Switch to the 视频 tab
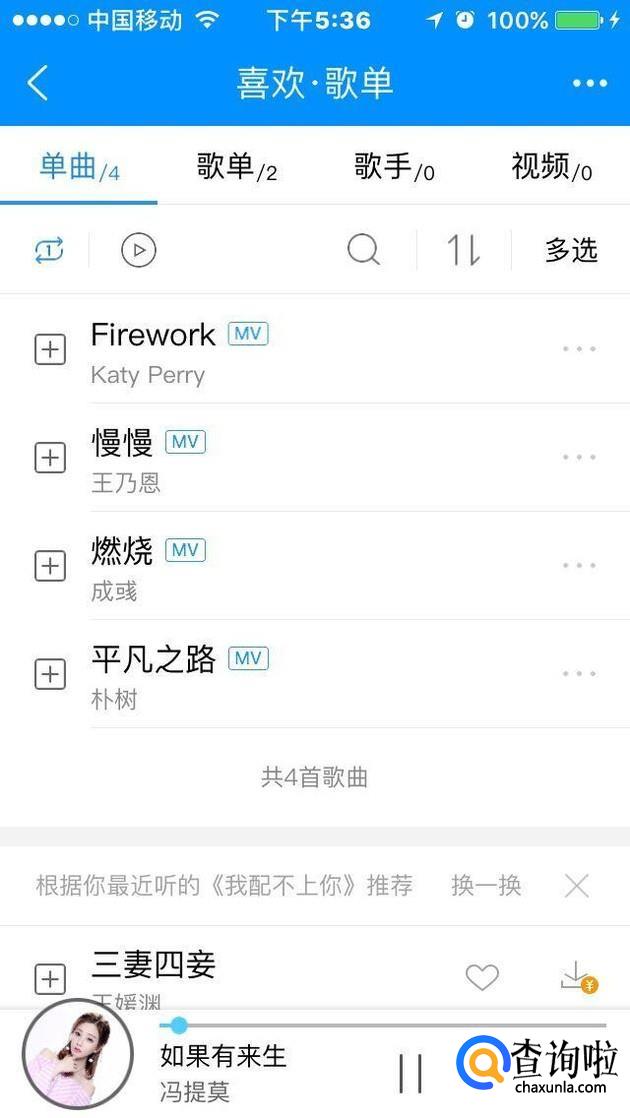The width and height of the screenshot is (630, 1118). (x=551, y=167)
